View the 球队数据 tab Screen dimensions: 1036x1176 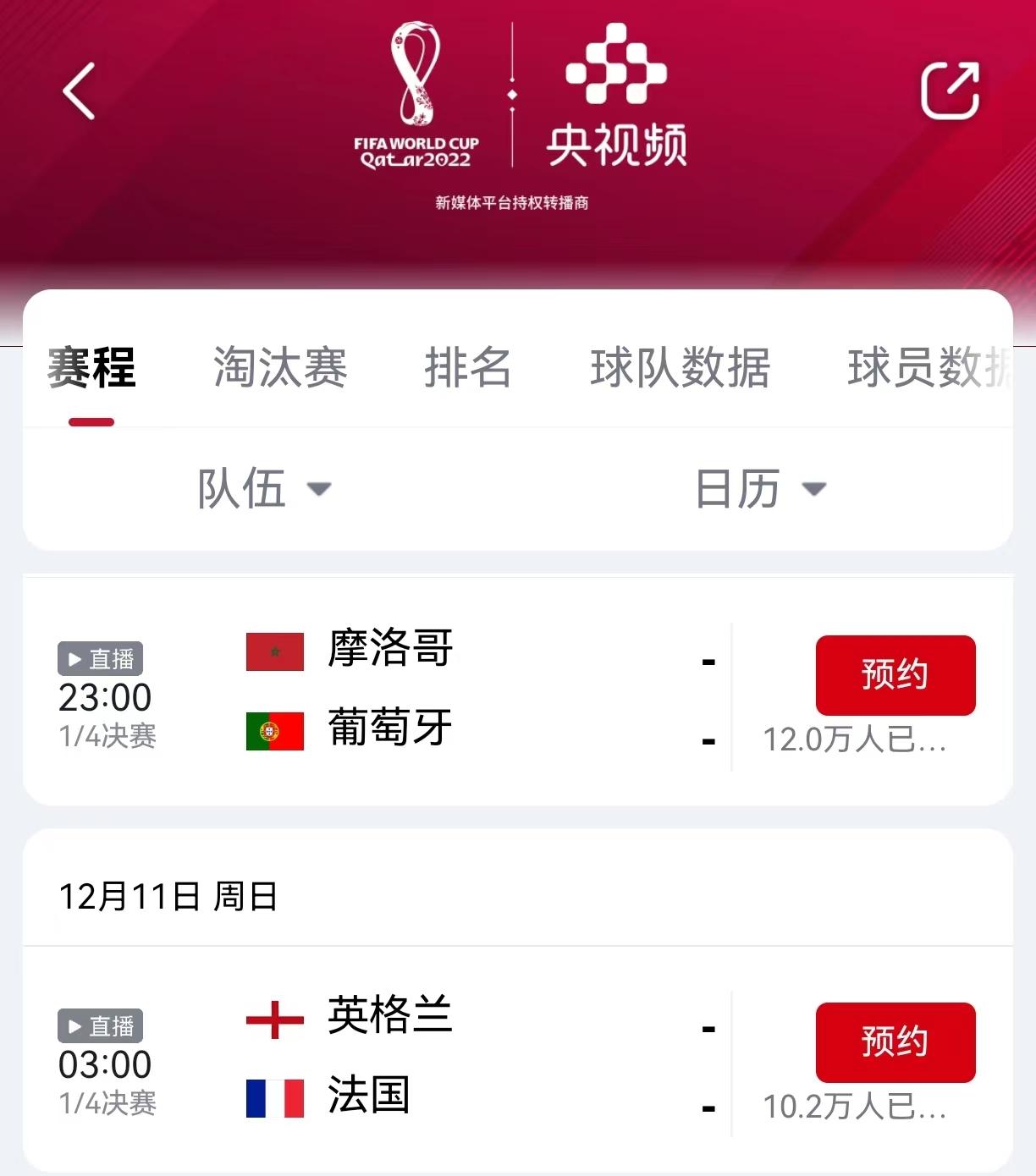click(x=680, y=367)
